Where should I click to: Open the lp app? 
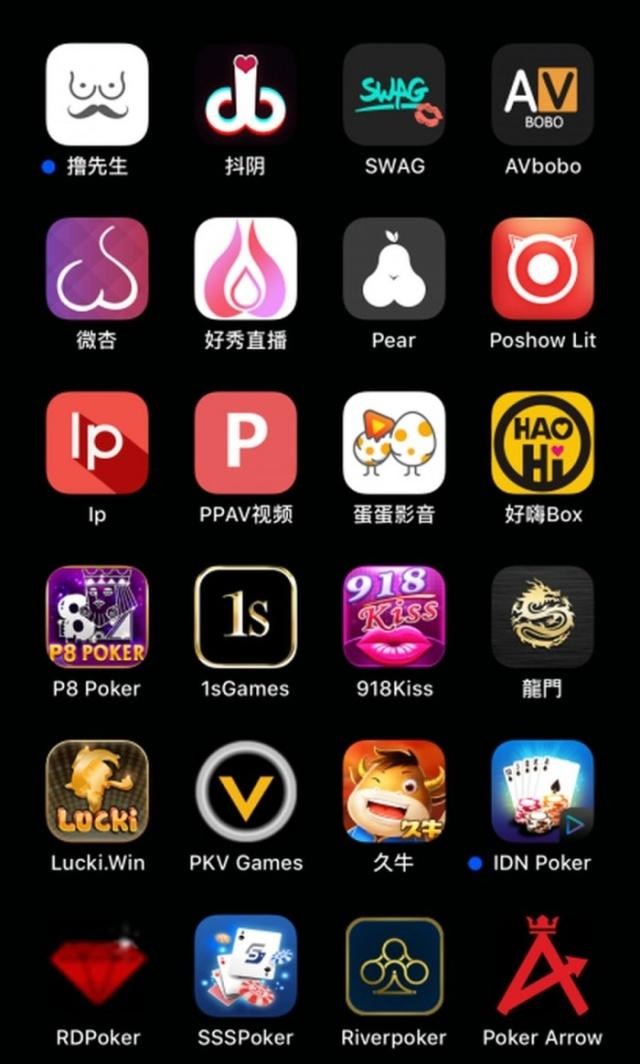tap(97, 442)
